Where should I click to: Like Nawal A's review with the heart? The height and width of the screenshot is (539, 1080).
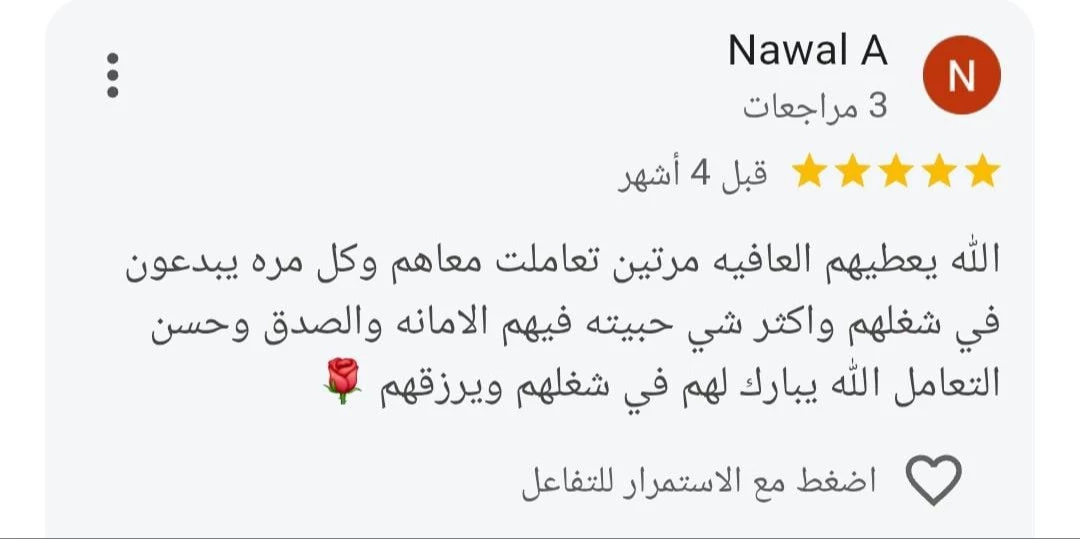pos(932,481)
